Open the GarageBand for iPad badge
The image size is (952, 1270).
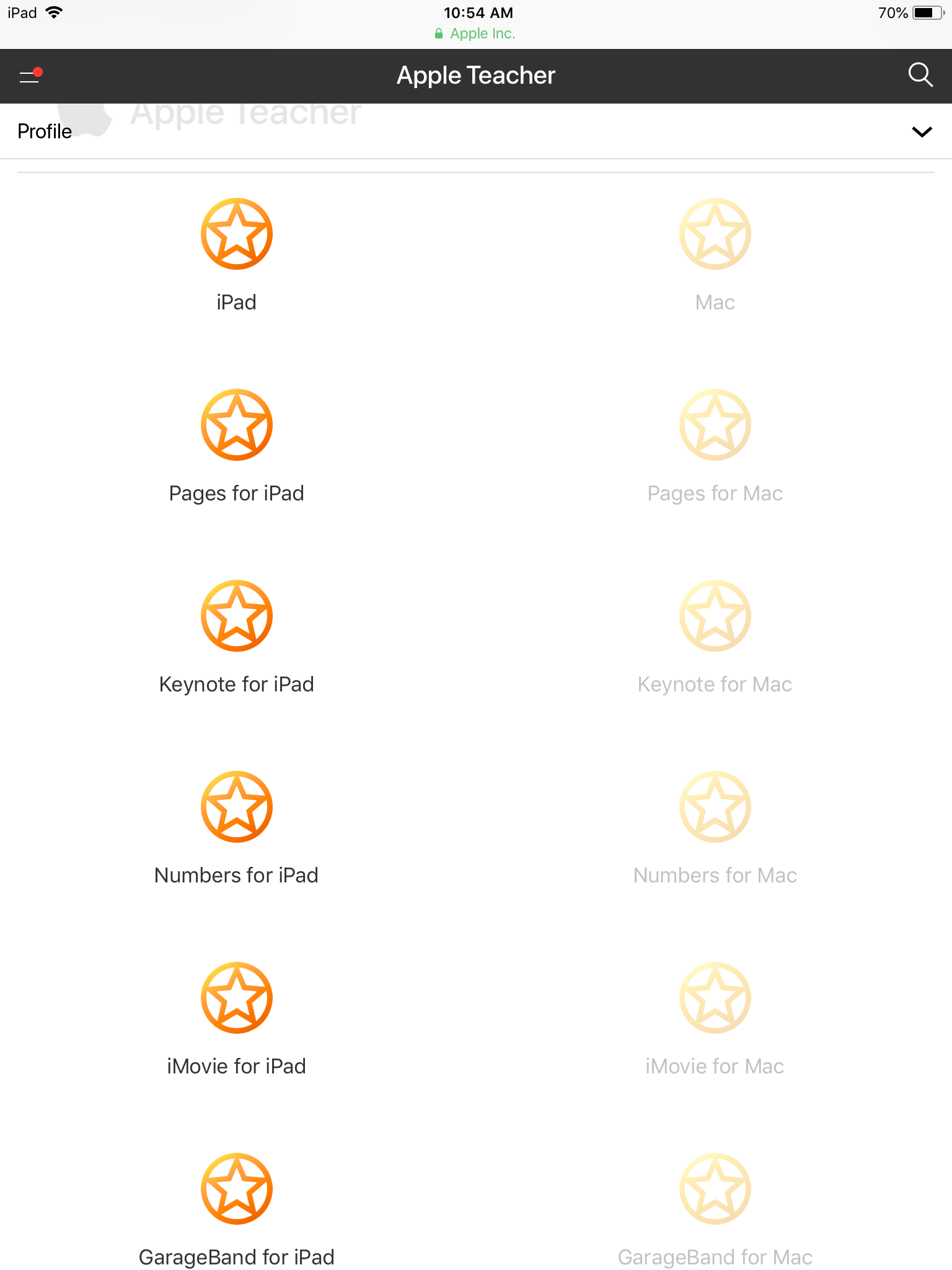click(x=237, y=1189)
